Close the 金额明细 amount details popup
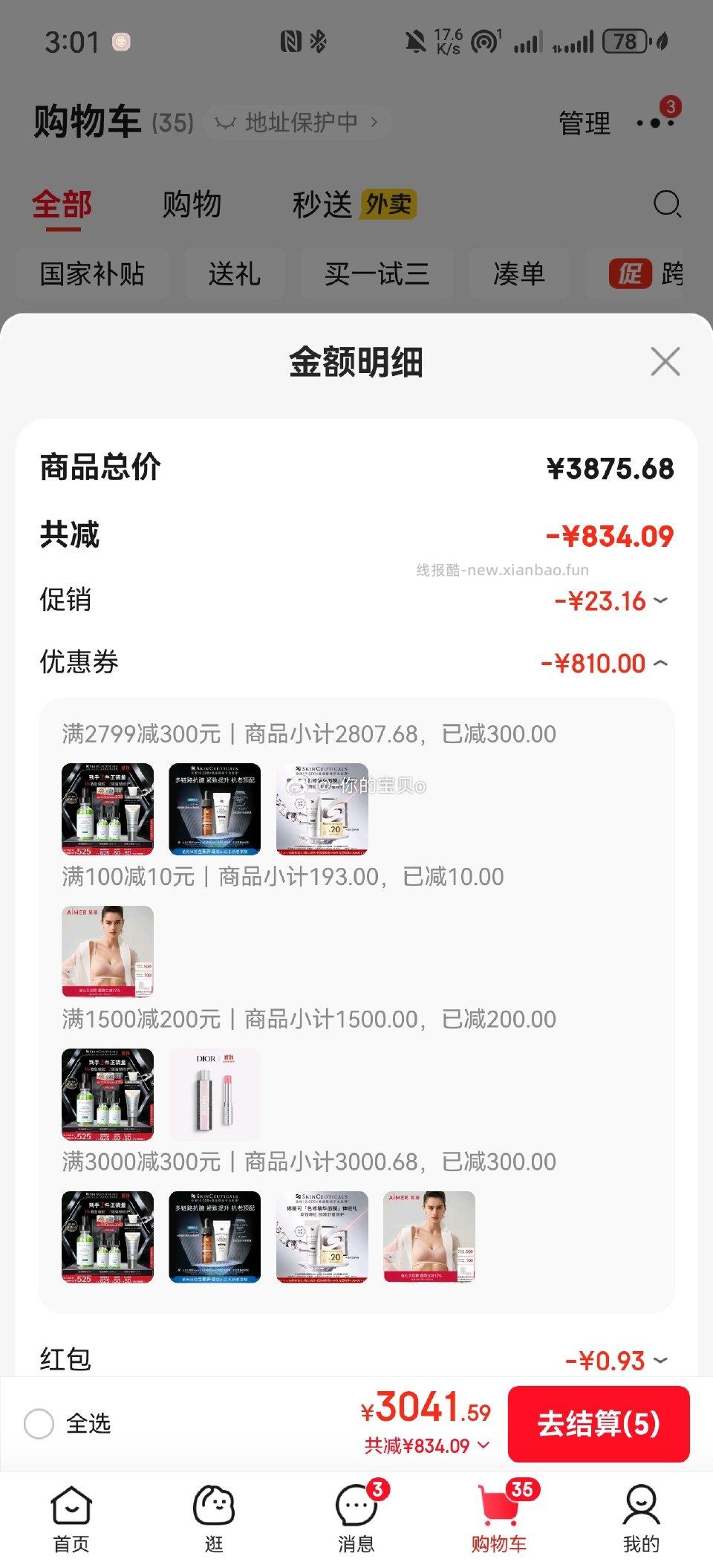This screenshot has height=1568, width=713. click(x=665, y=363)
